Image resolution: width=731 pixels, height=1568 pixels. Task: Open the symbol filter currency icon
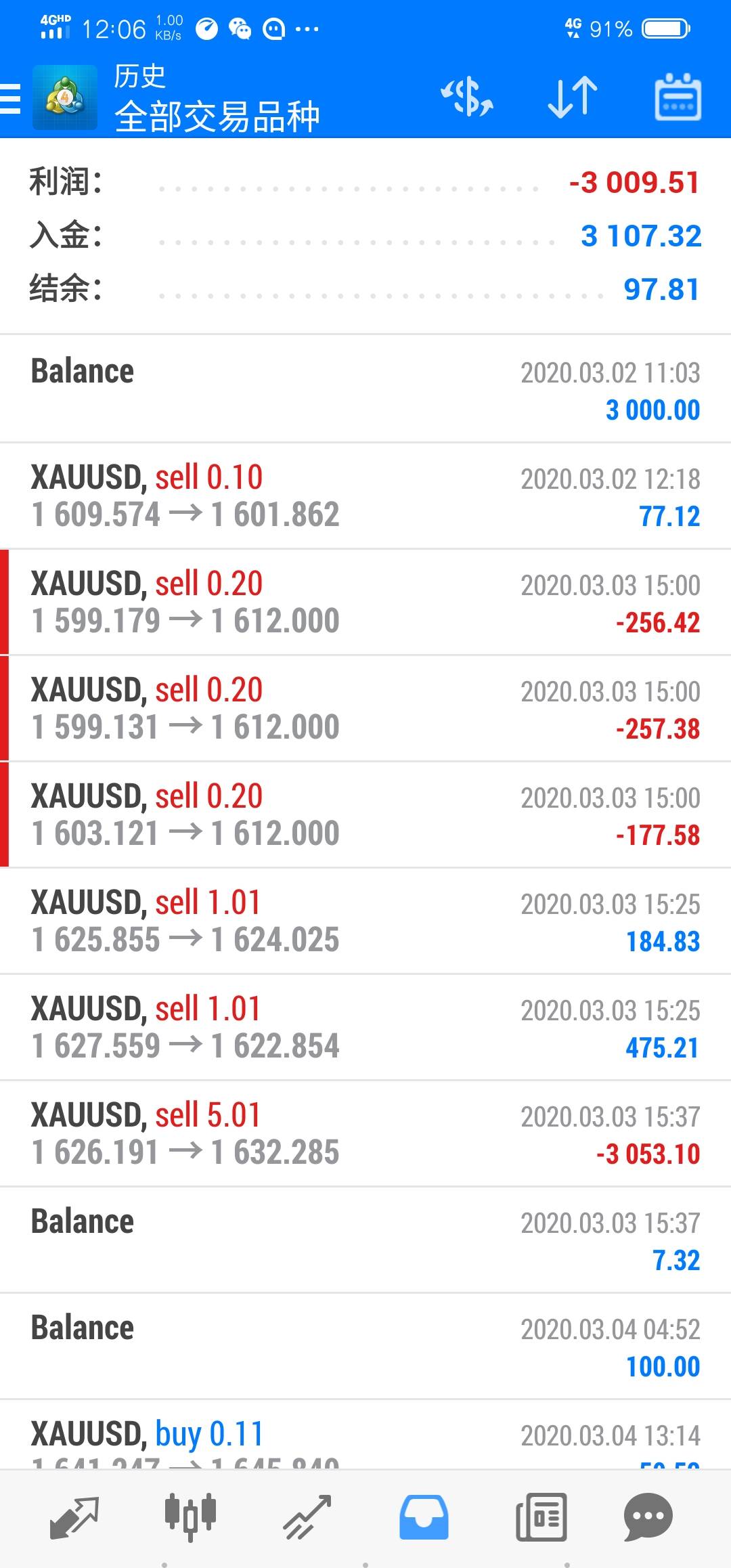pos(467,97)
